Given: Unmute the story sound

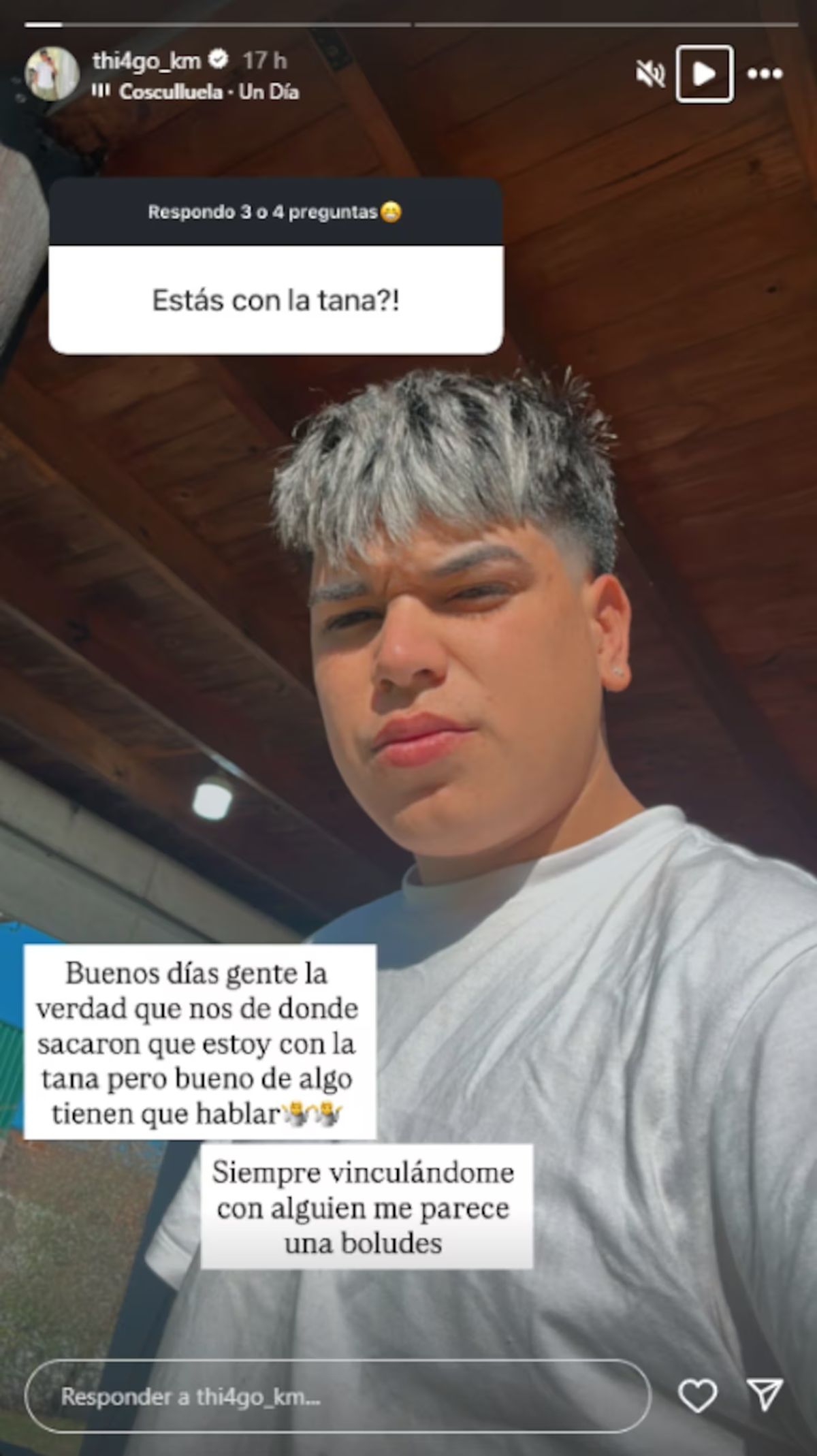Looking at the screenshot, I should click(x=650, y=74).
